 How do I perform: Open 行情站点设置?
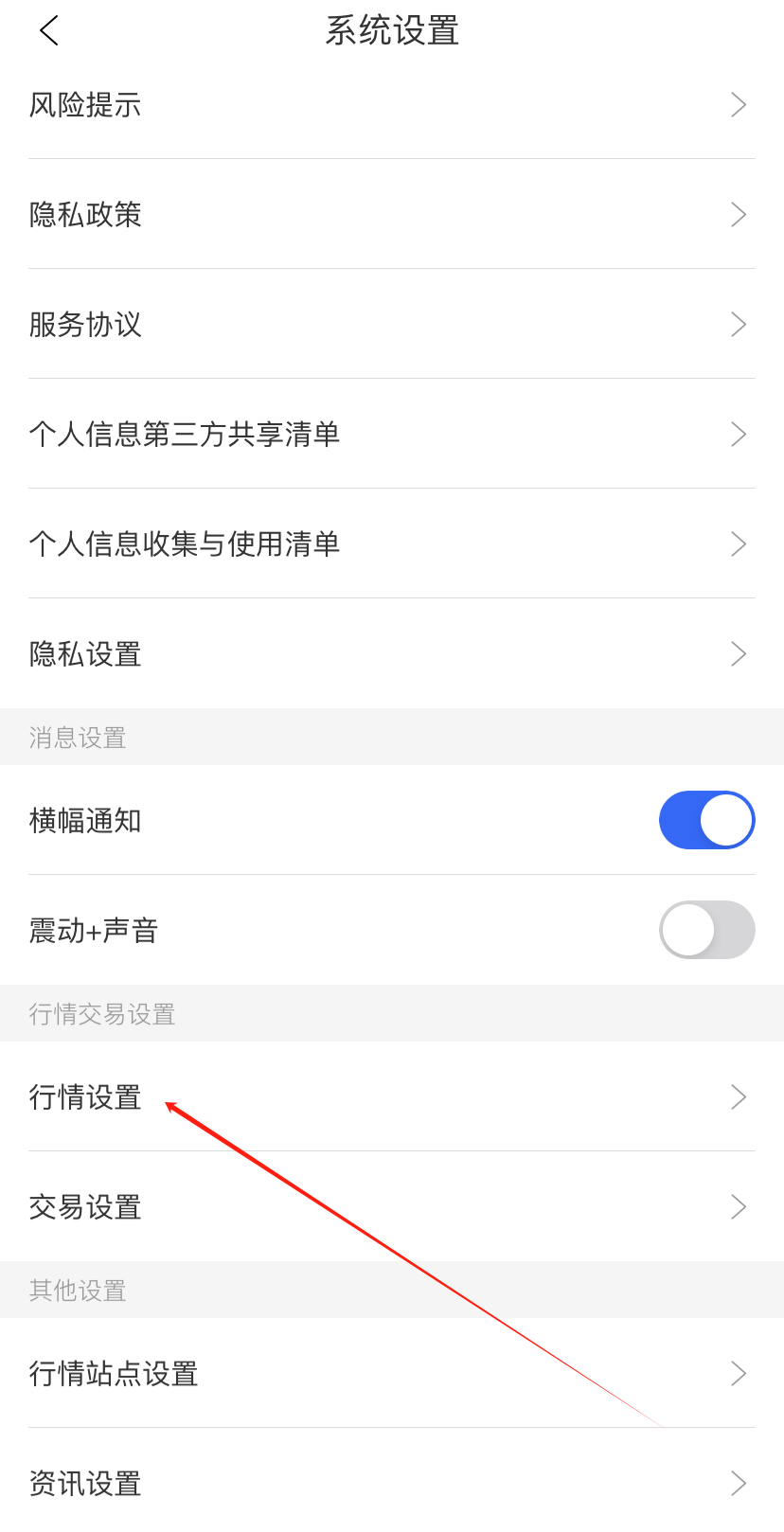tap(391, 1374)
